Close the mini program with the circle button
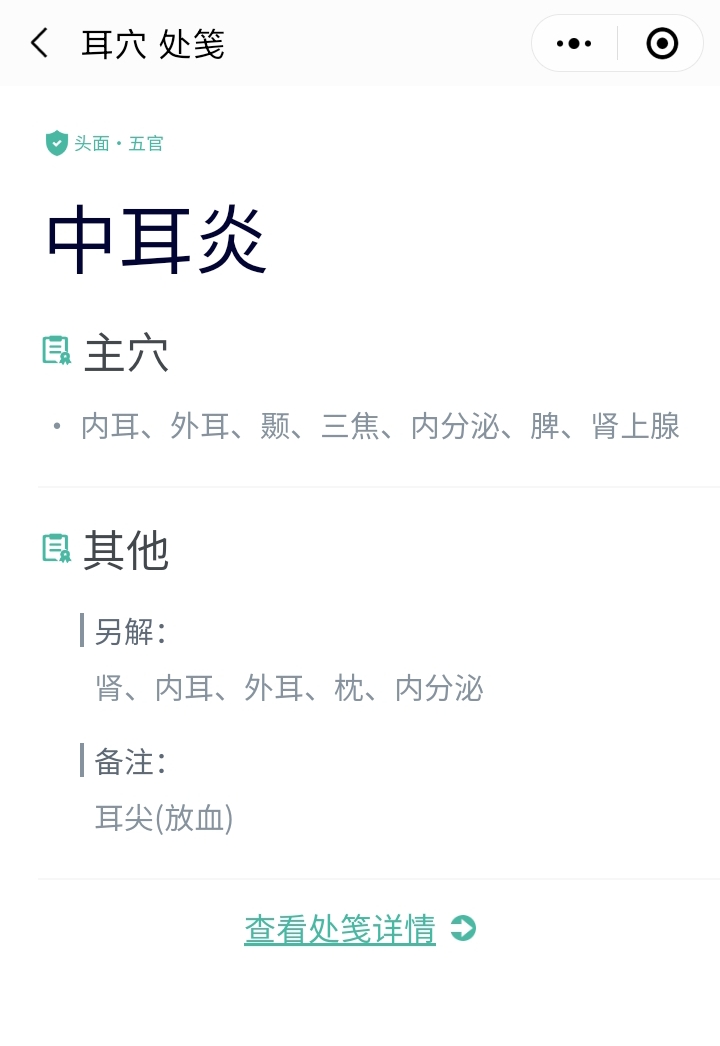The height and width of the screenshot is (1046, 720). pyautogui.click(x=662, y=43)
